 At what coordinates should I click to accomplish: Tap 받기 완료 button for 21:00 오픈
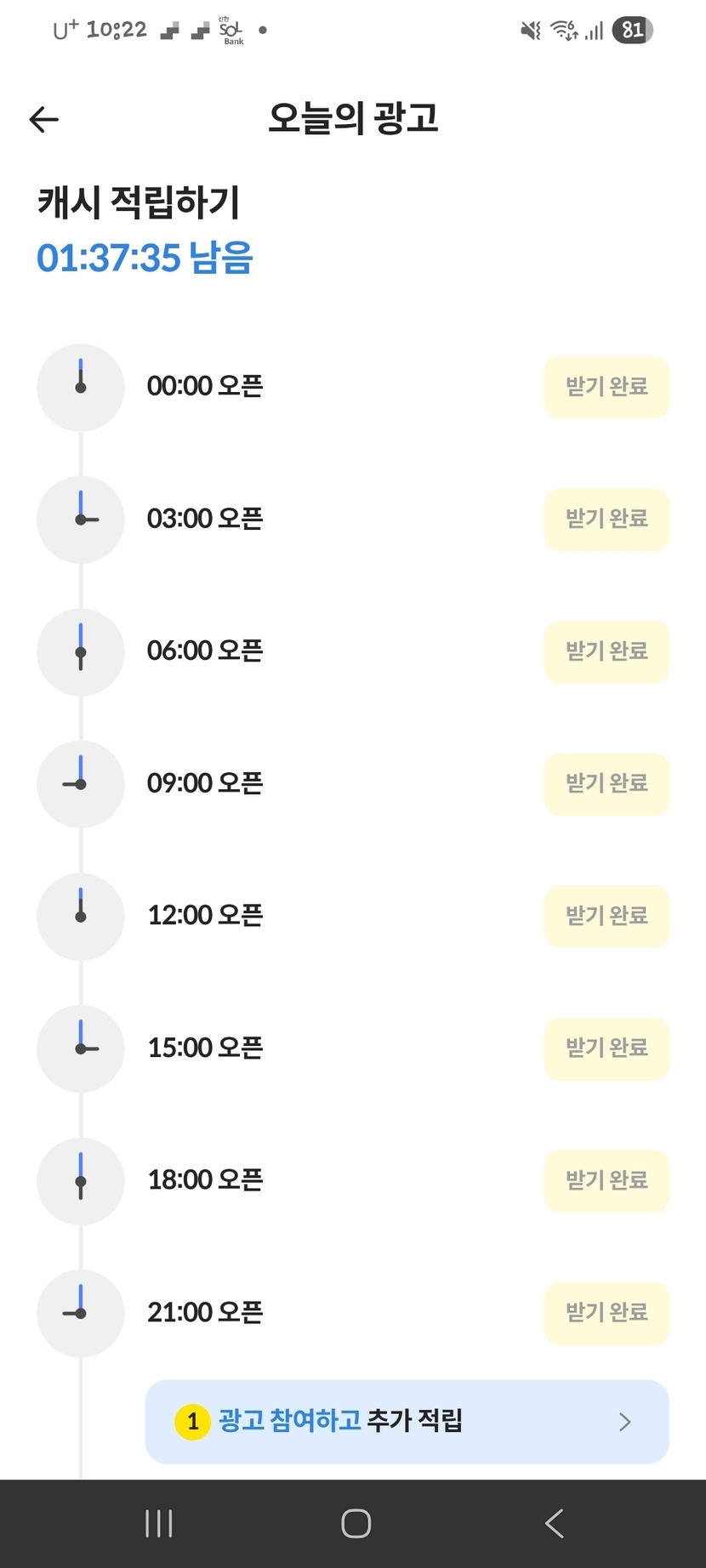pos(606,1313)
